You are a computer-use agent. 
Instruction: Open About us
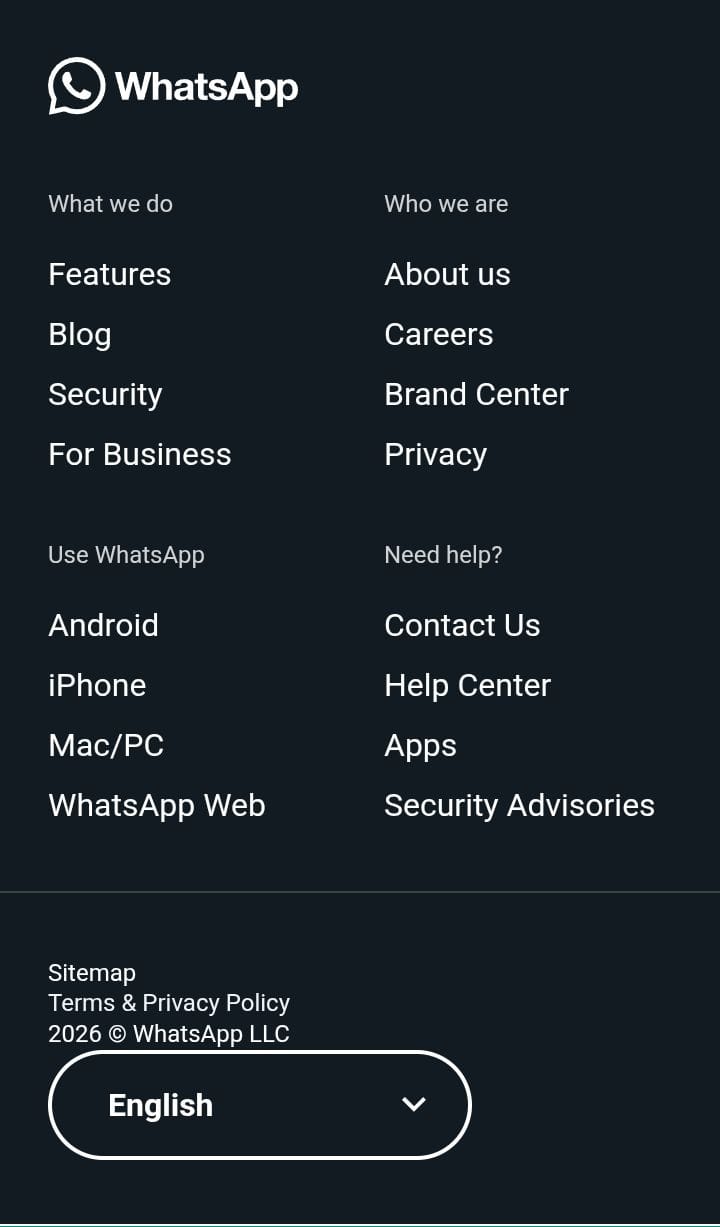447,274
